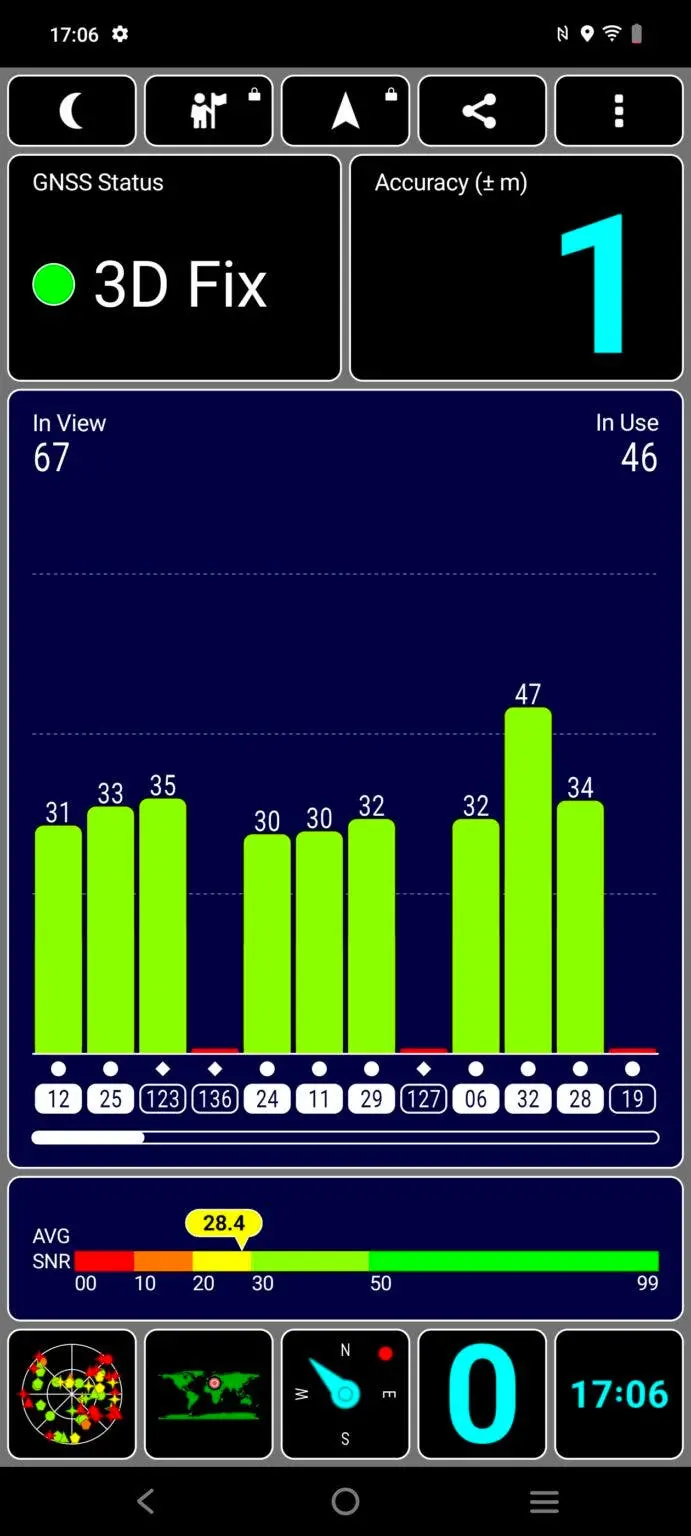
Task: Open the satellite sky view tile
Action: pyautogui.click(x=72, y=1393)
